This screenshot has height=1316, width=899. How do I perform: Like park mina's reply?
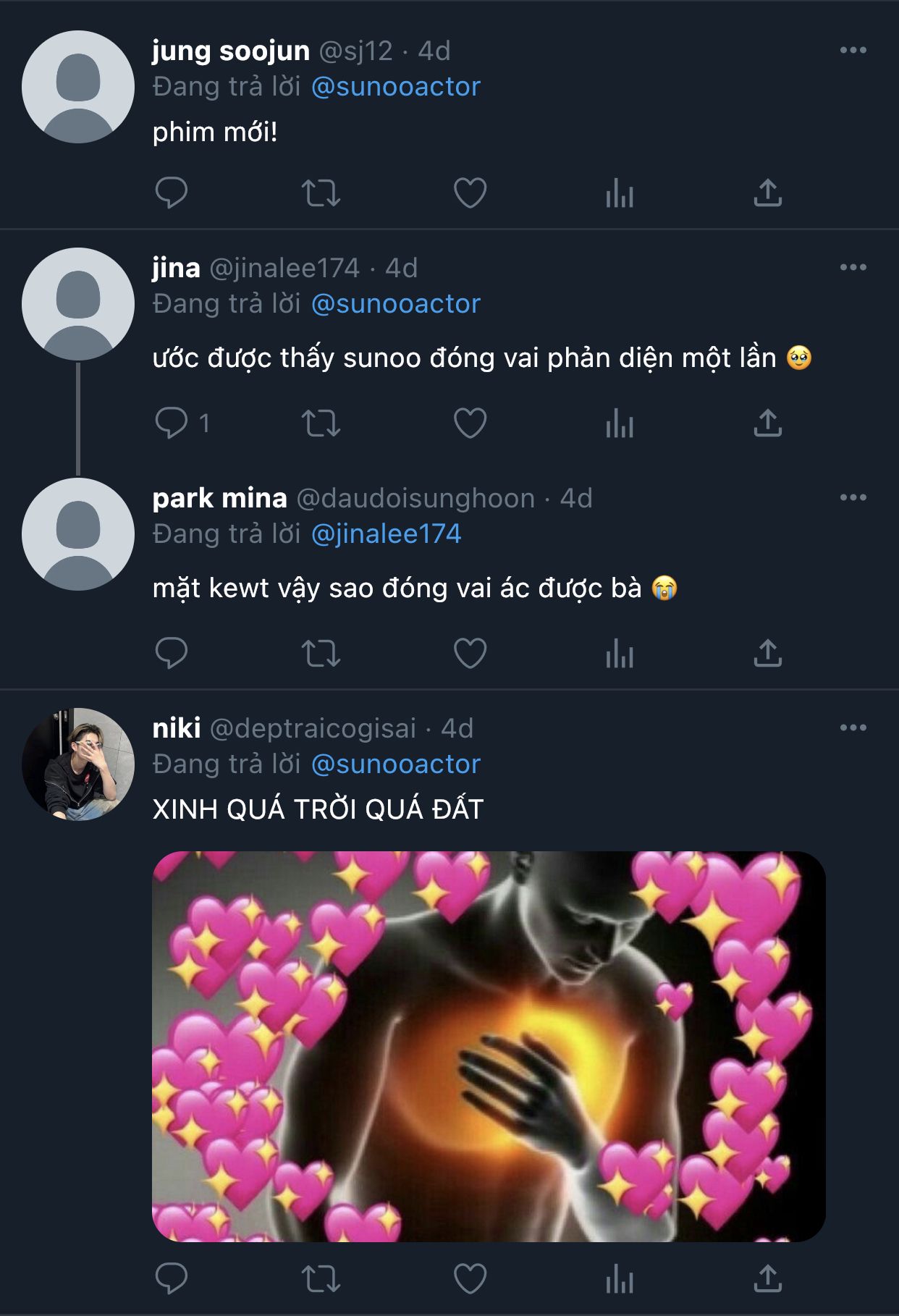click(470, 654)
